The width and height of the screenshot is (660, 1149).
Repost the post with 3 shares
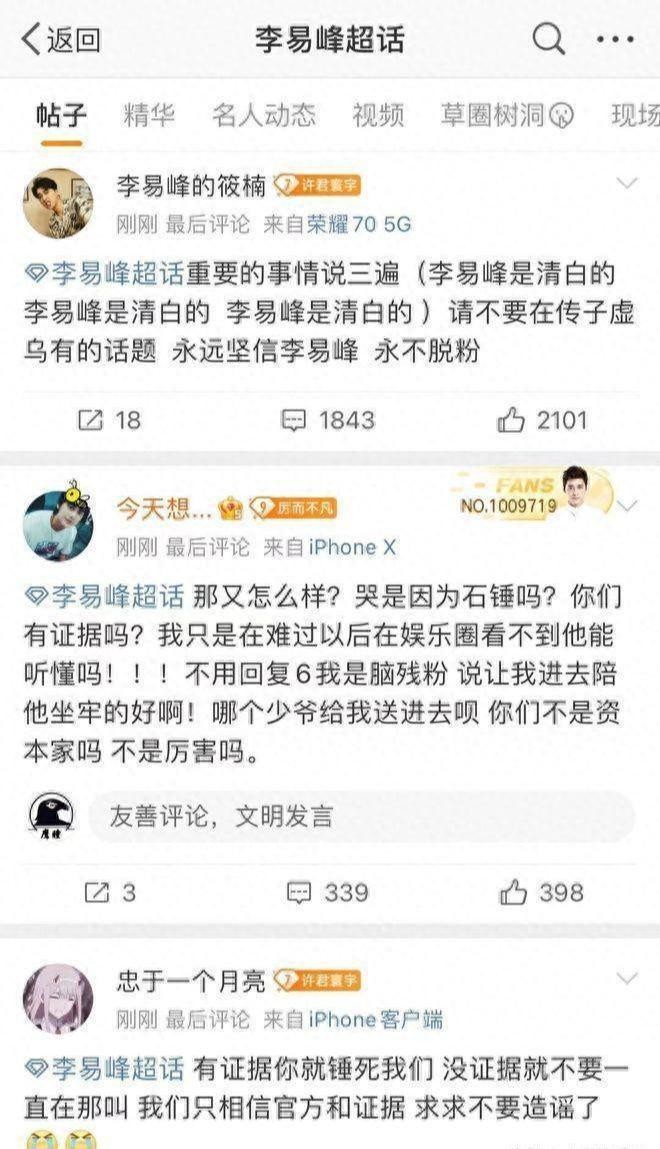pyautogui.click(x=110, y=892)
